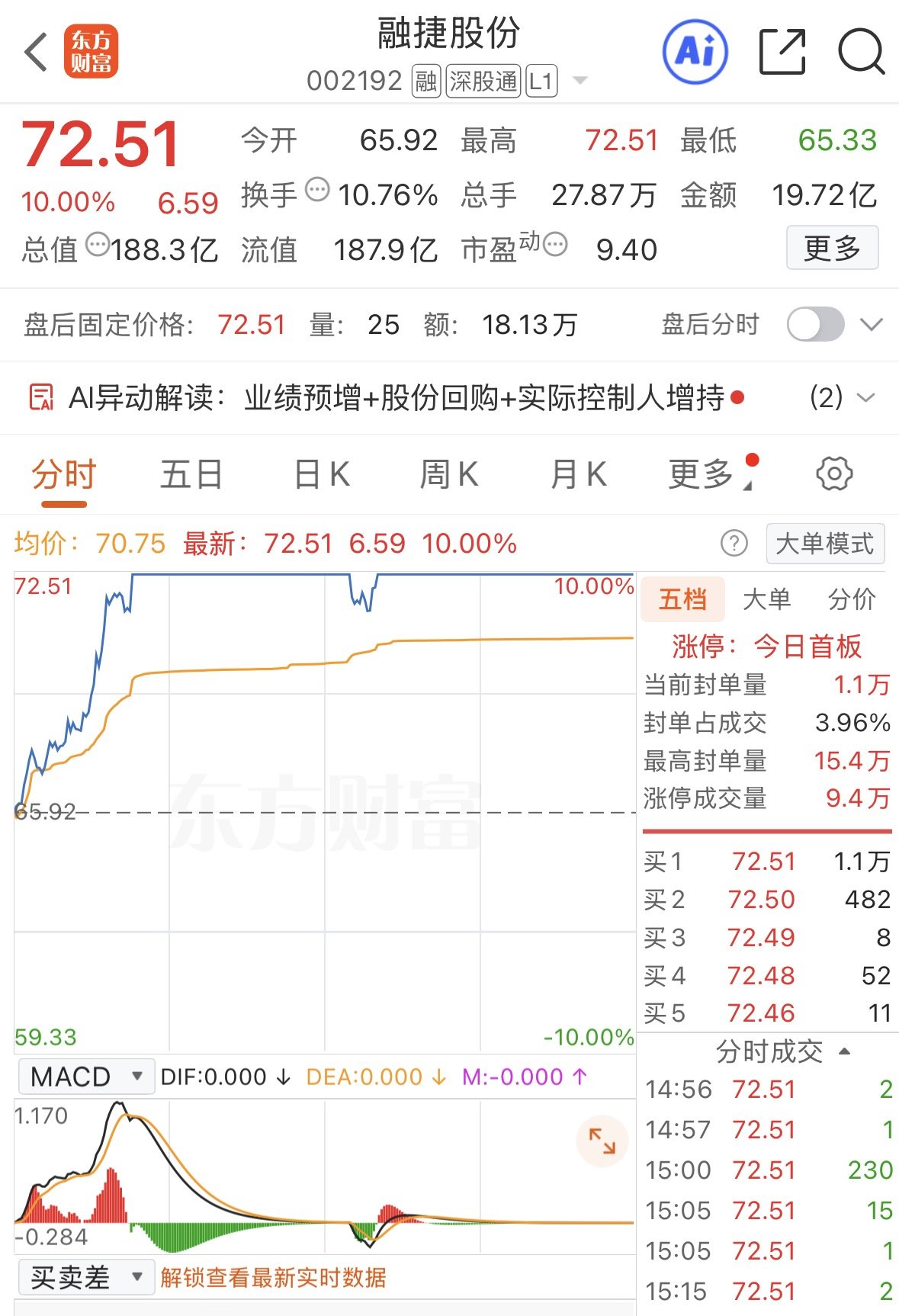Open the MACD indicator dropdown
The image size is (899, 1316).
[86, 1077]
